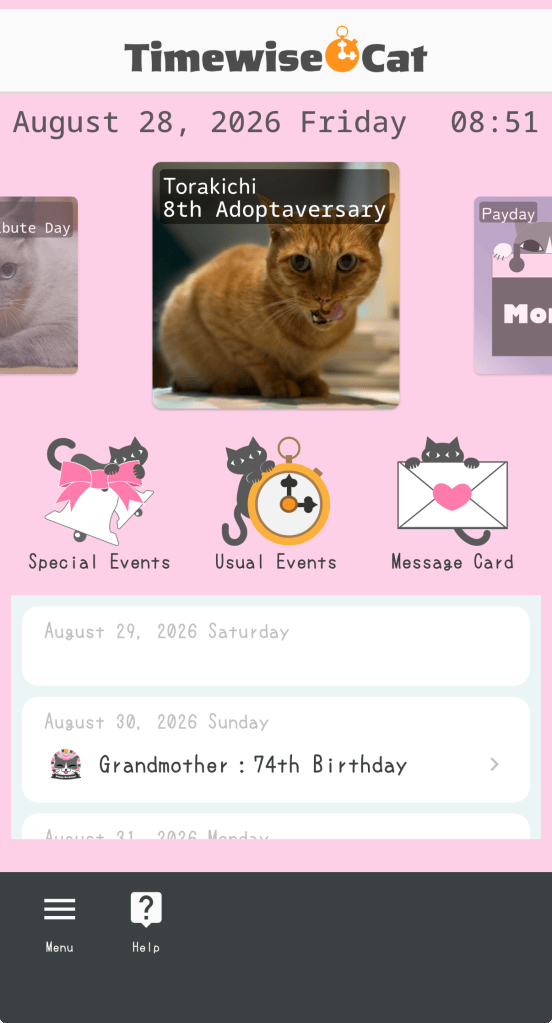This screenshot has width=552, height=1023.
Task: Open the August 29, 2026 Saturday card
Action: tap(276, 646)
